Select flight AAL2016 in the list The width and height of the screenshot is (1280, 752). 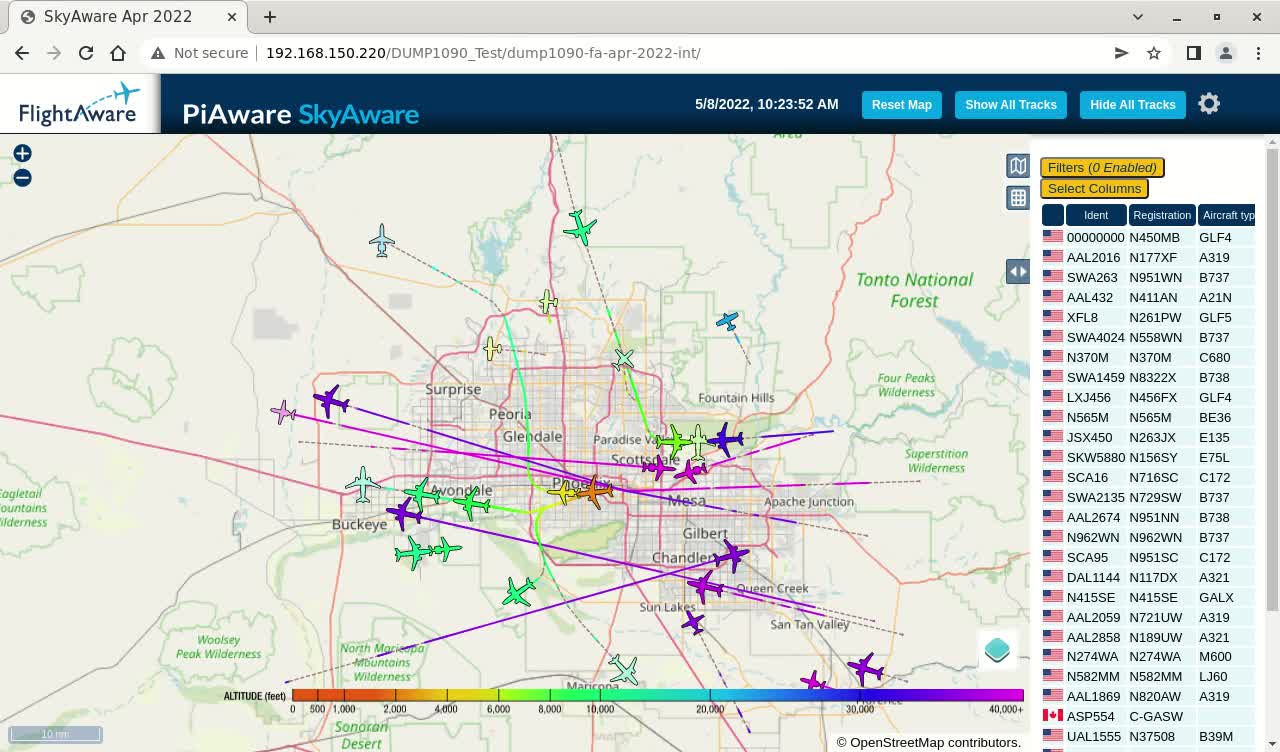(1093, 258)
